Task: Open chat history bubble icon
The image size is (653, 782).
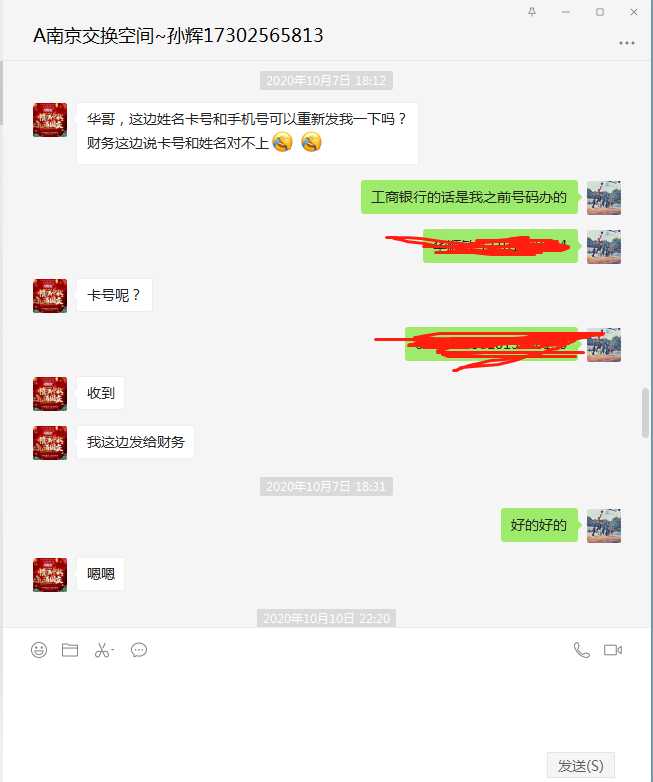Action: 139,650
